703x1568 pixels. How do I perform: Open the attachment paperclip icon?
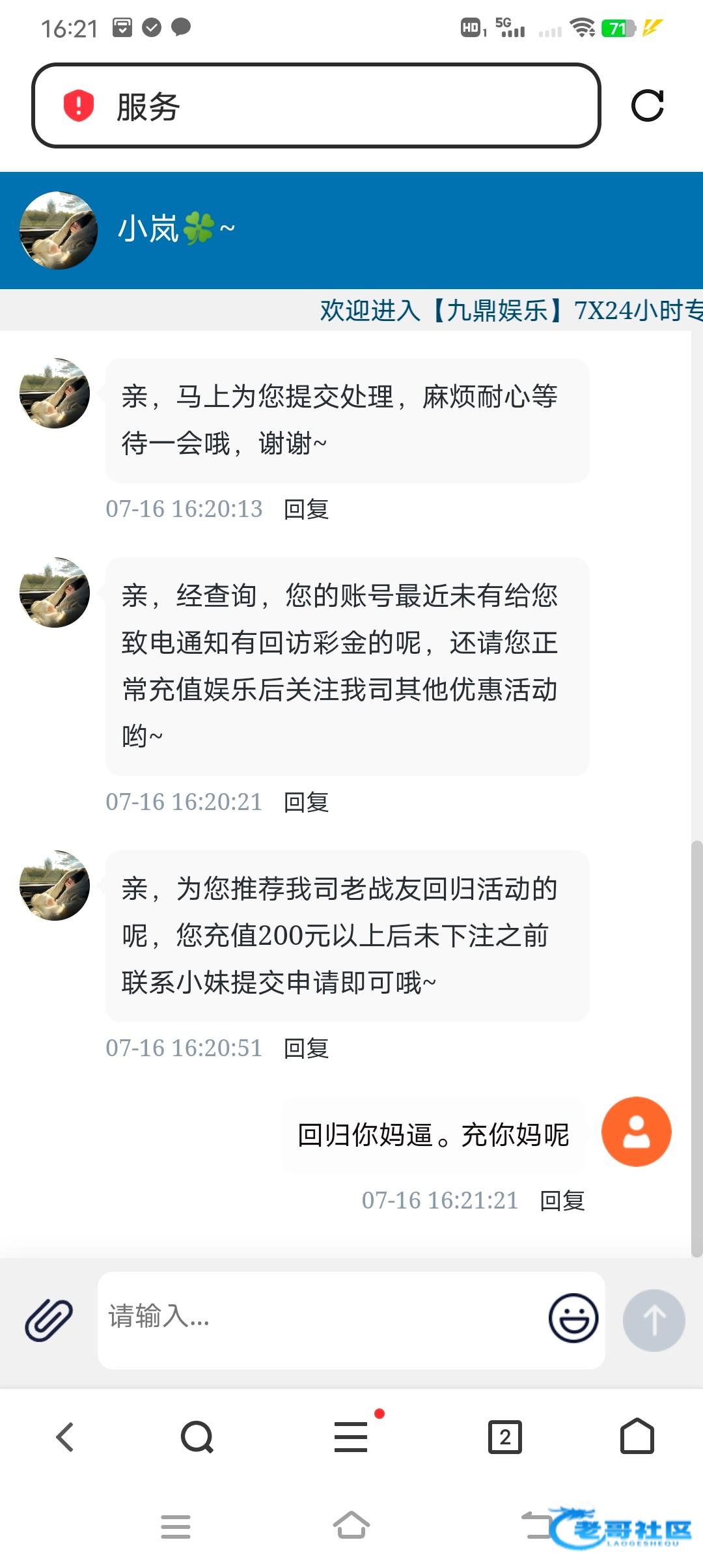point(49,1319)
